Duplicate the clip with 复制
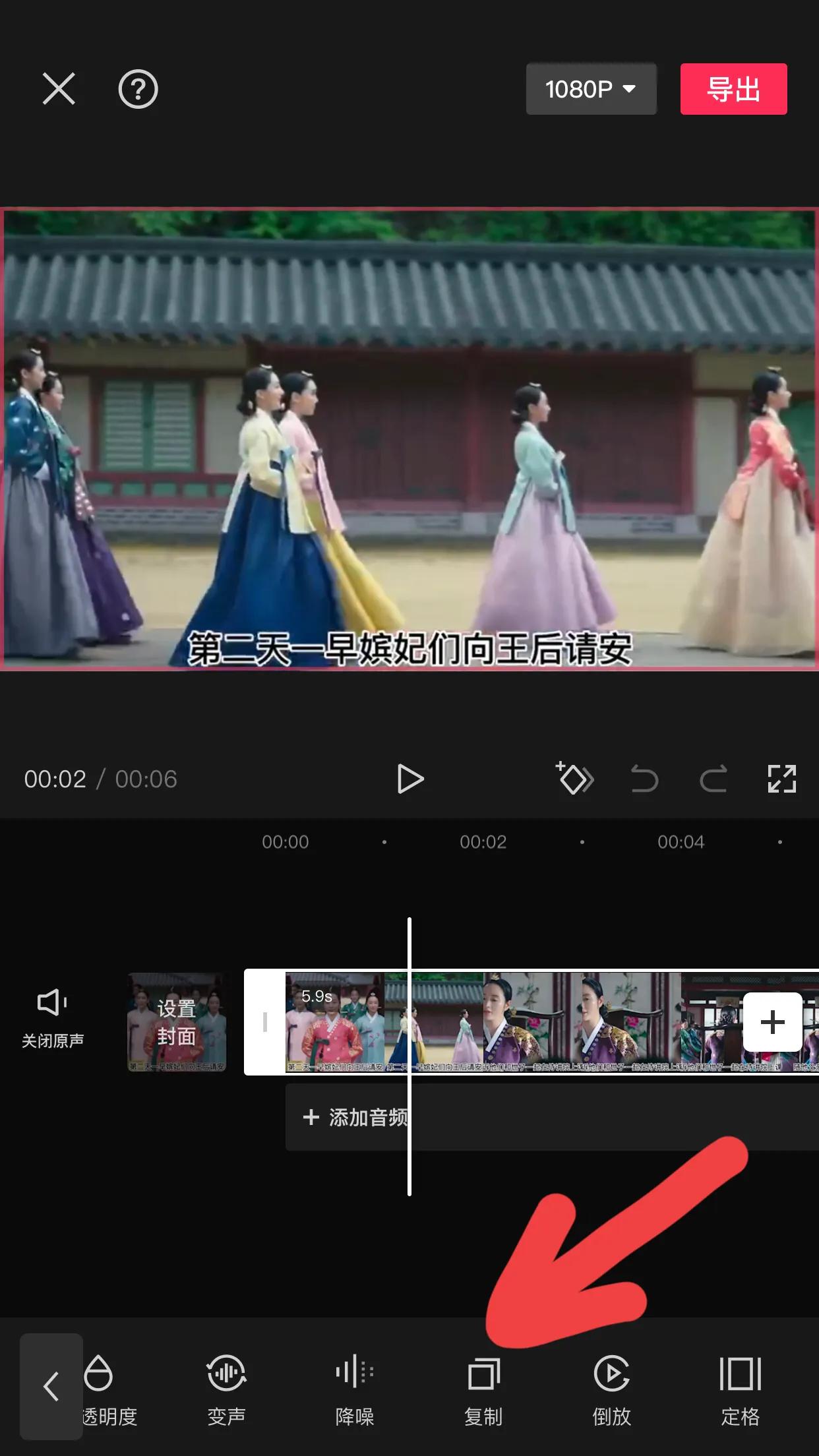This screenshot has height=1456, width=819. coord(483,1388)
